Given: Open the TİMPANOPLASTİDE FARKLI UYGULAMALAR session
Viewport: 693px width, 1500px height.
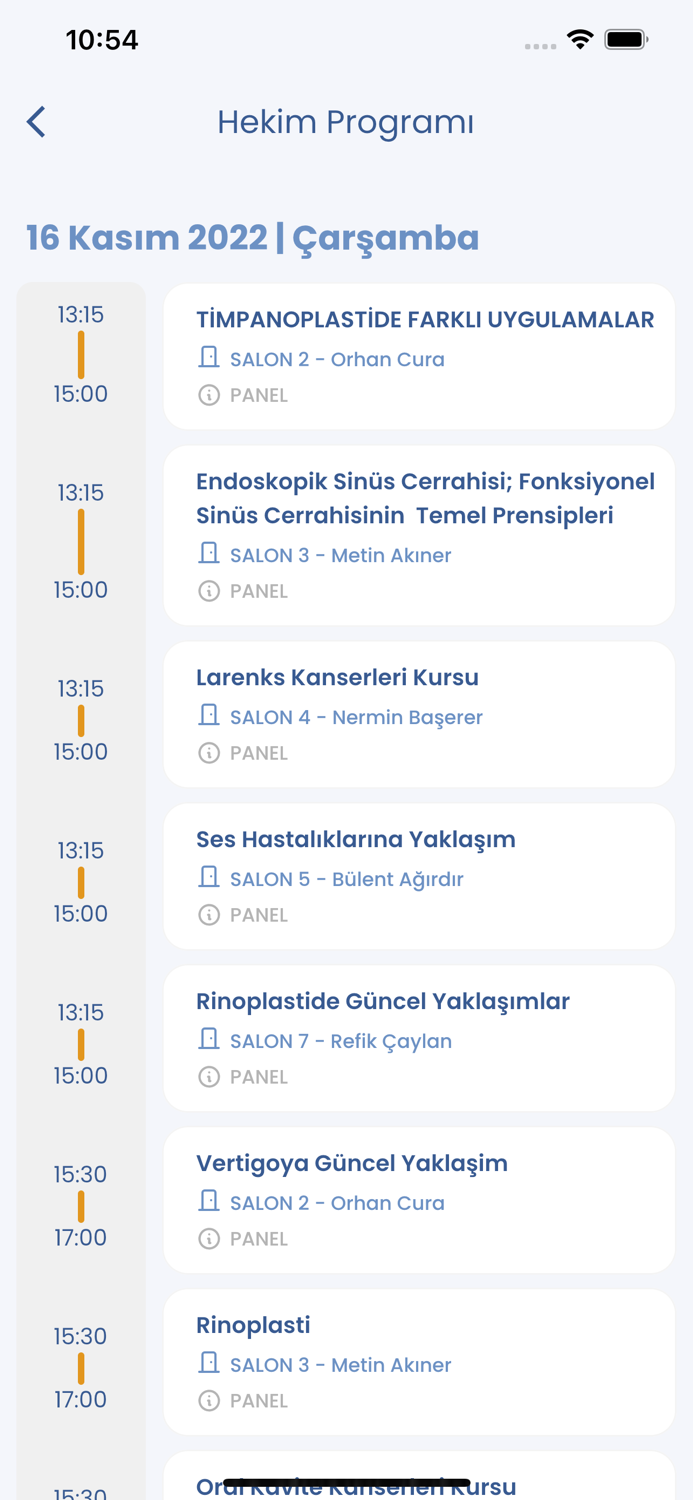Looking at the screenshot, I should pos(419,356).
